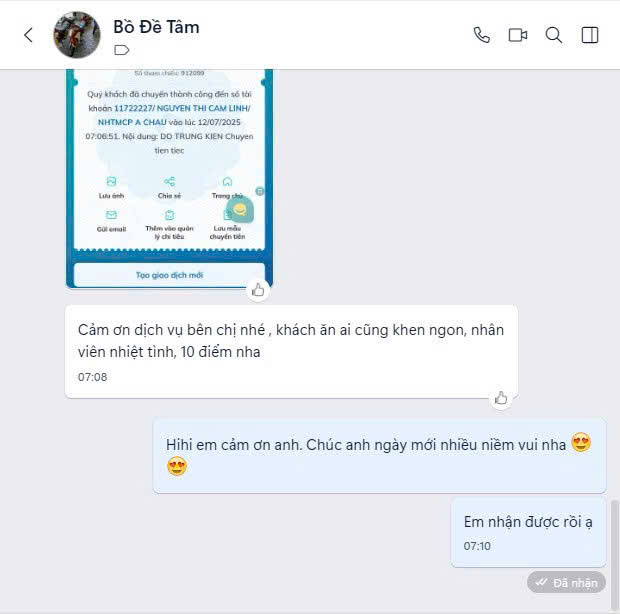Viewport: 620px width, 614px height.
Task: Like the transfer screenshot message
Action: (x=259, y=290)
